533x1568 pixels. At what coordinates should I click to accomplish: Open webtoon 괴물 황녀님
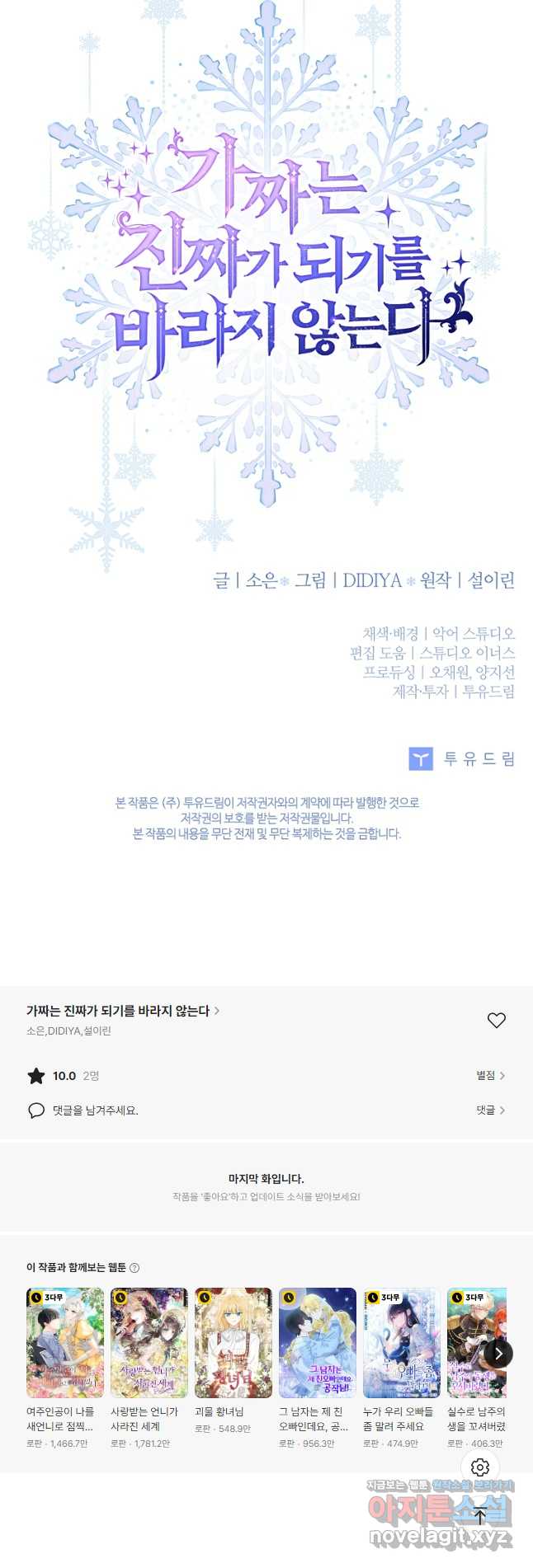pyautogui.click(x=233, y=1343)
